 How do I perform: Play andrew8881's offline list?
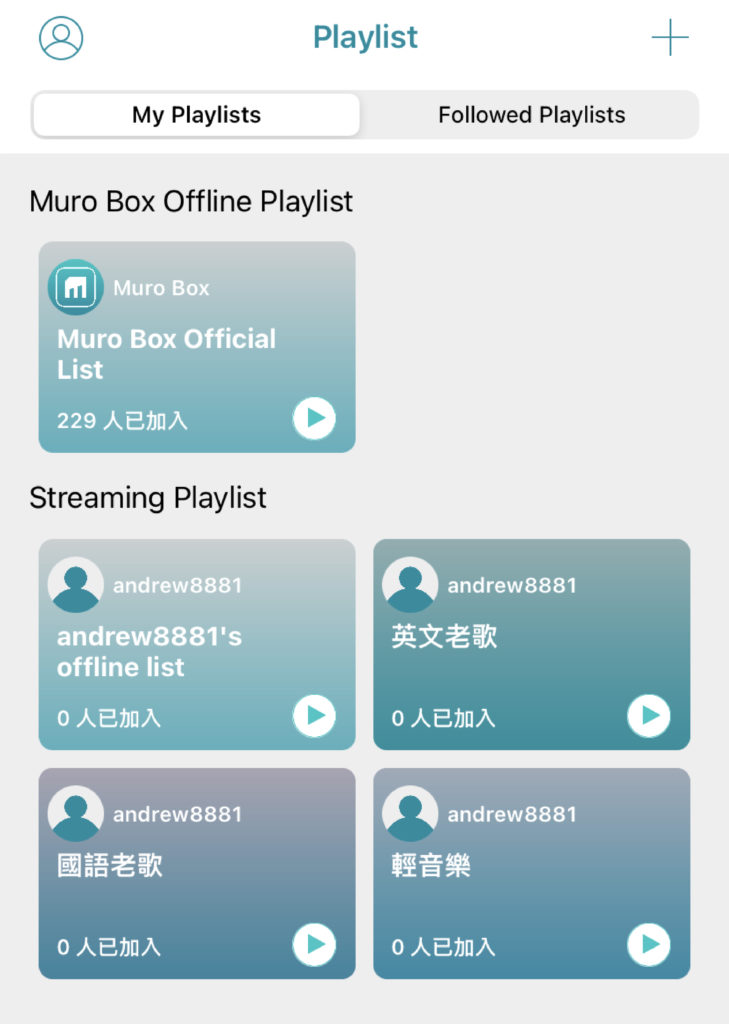click(x=314, y=716)
